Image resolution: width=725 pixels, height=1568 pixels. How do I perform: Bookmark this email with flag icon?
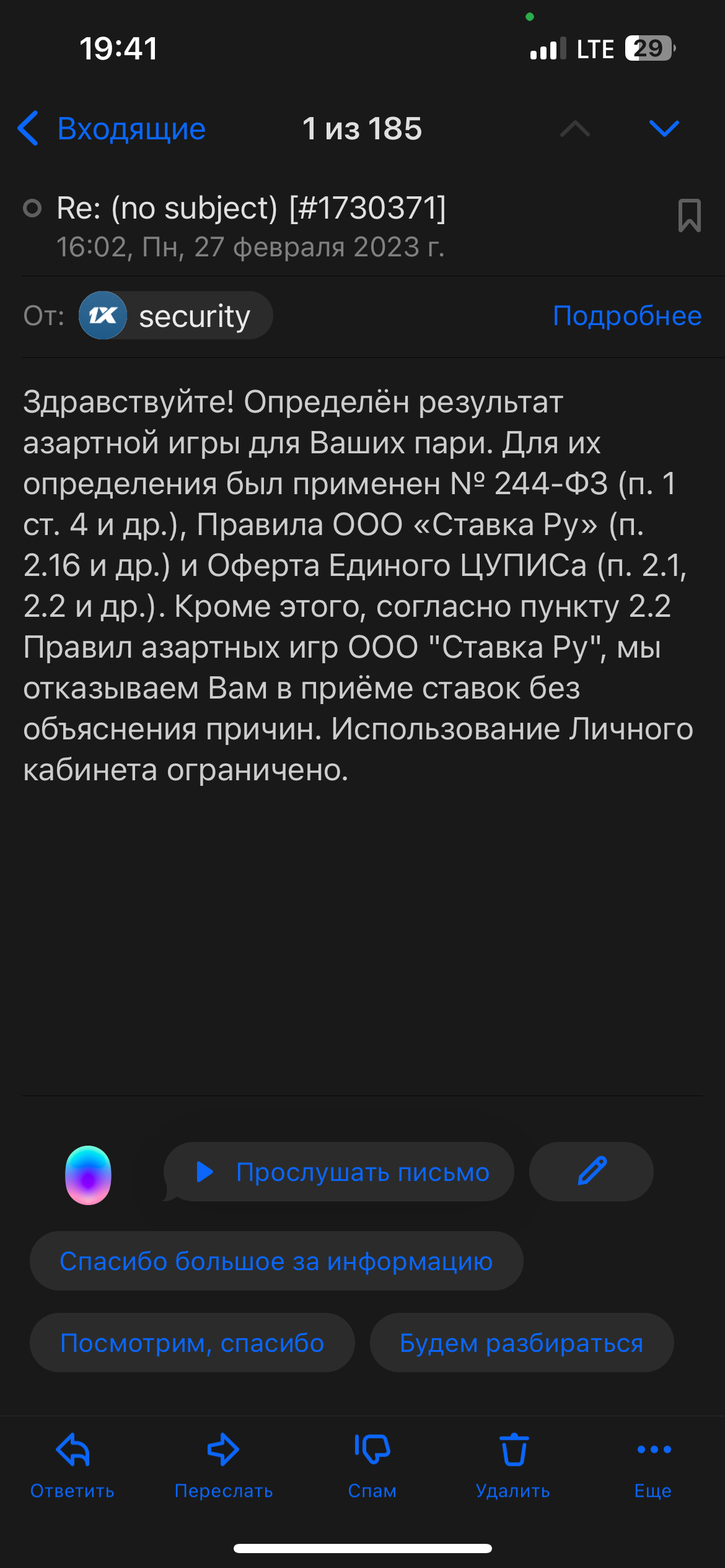click(x=689, y=216)
